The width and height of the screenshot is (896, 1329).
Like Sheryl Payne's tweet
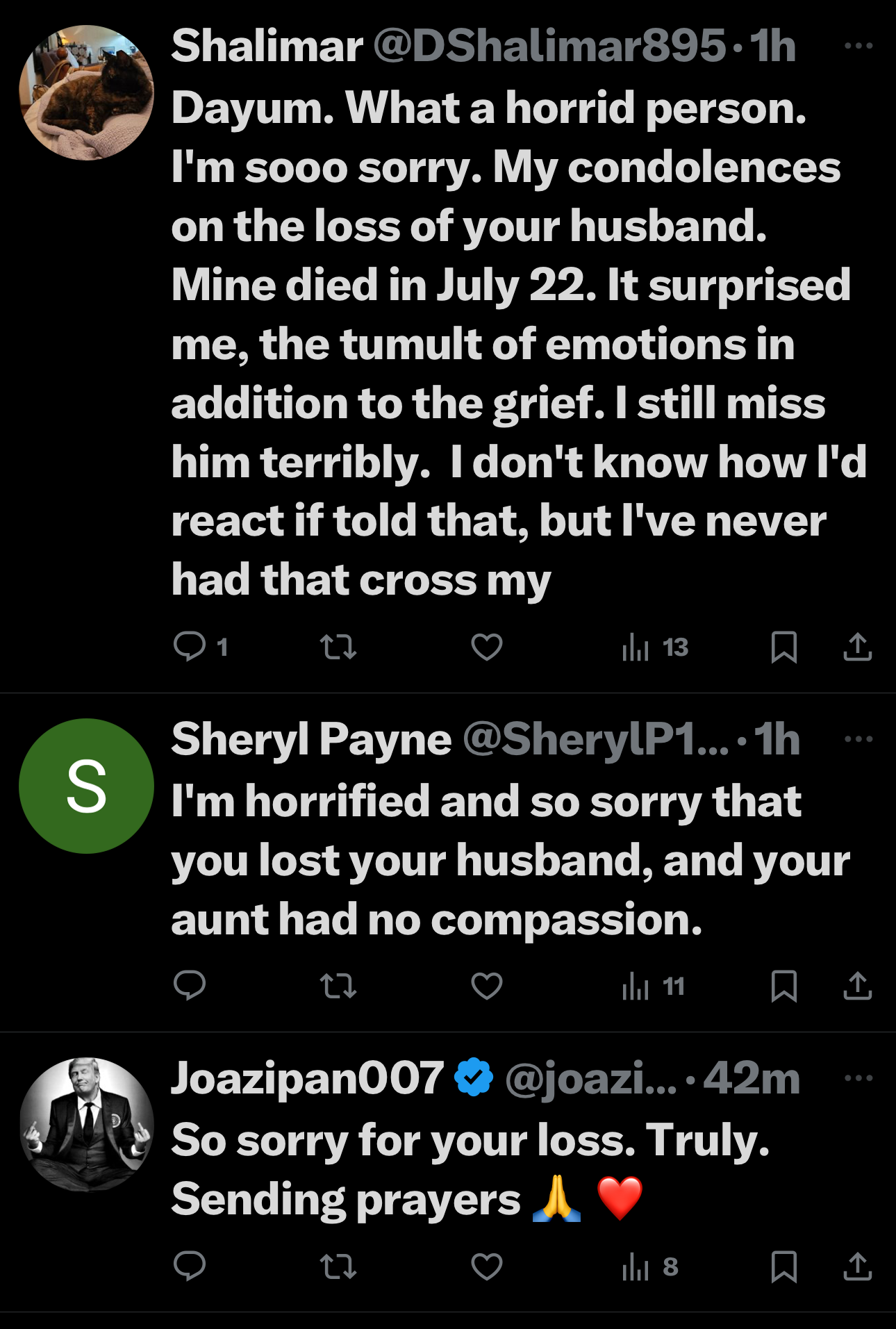[486, 985]
